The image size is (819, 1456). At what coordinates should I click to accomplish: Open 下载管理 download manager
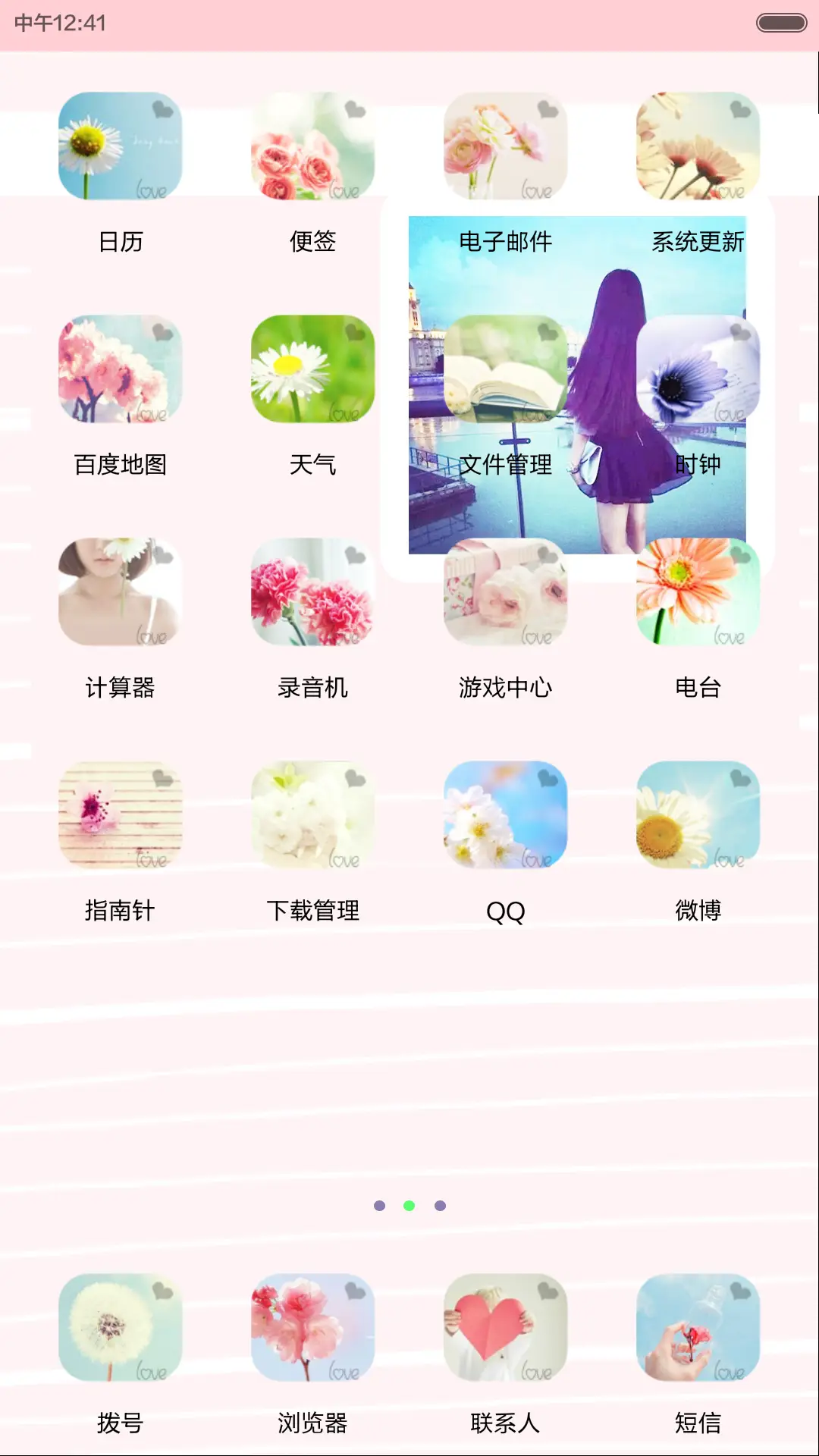point(312,815)
